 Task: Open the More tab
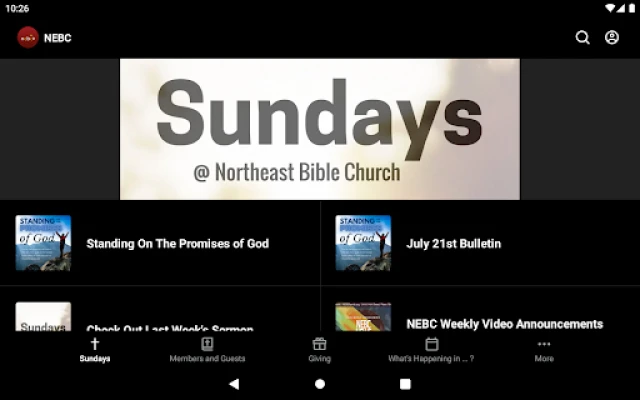pos(544,349)
